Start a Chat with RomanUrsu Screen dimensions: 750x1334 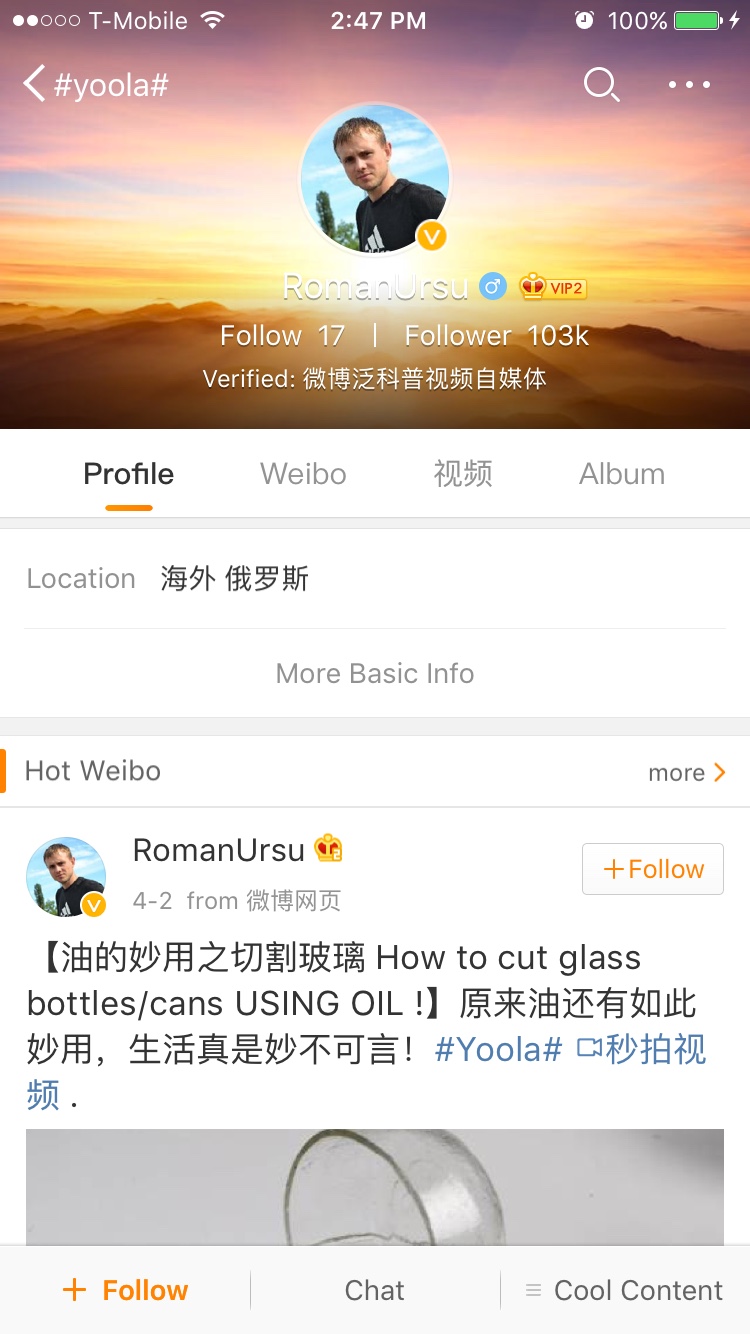coord(375,1290)
